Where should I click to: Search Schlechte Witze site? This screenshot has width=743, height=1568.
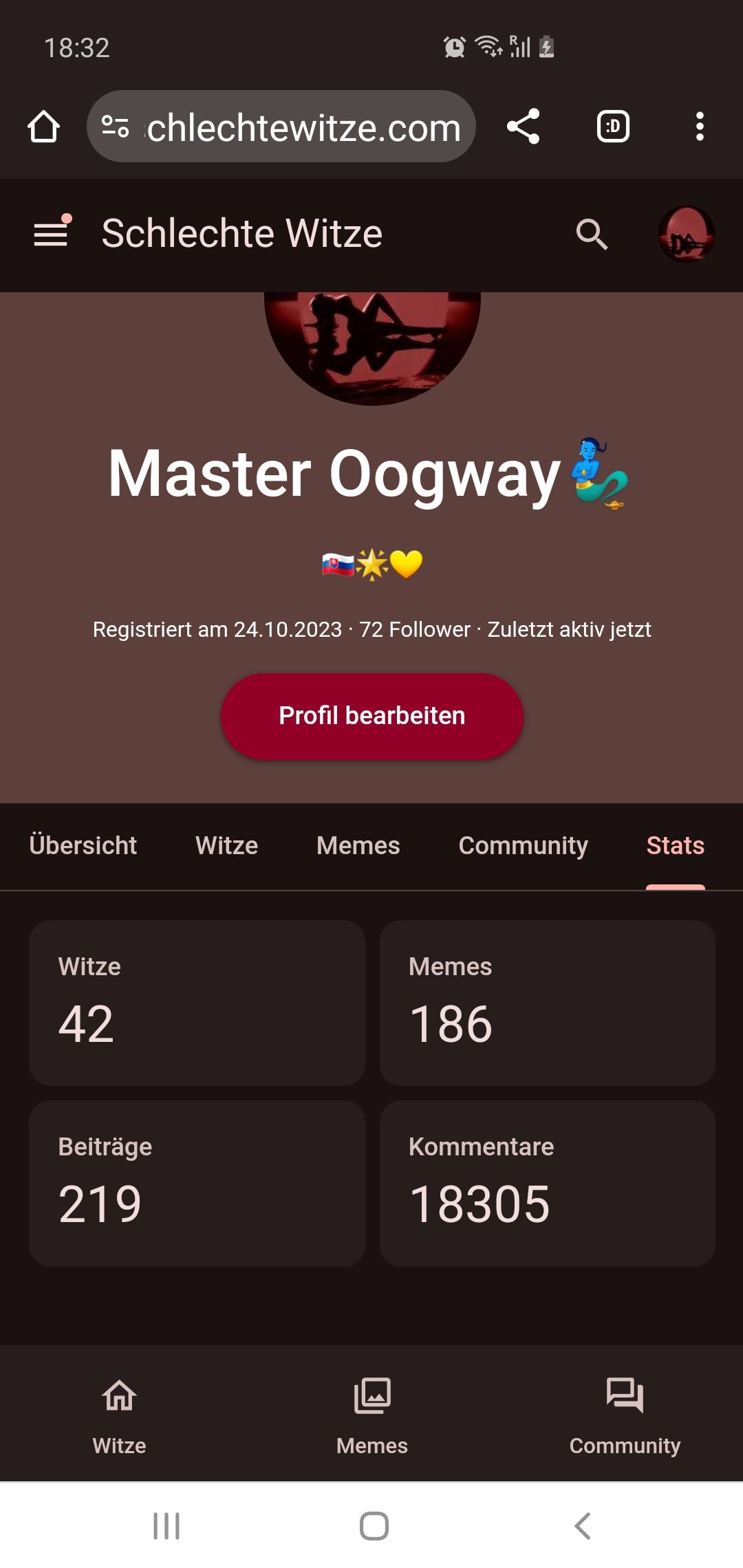pyautogui.click(x=591, y=235)
